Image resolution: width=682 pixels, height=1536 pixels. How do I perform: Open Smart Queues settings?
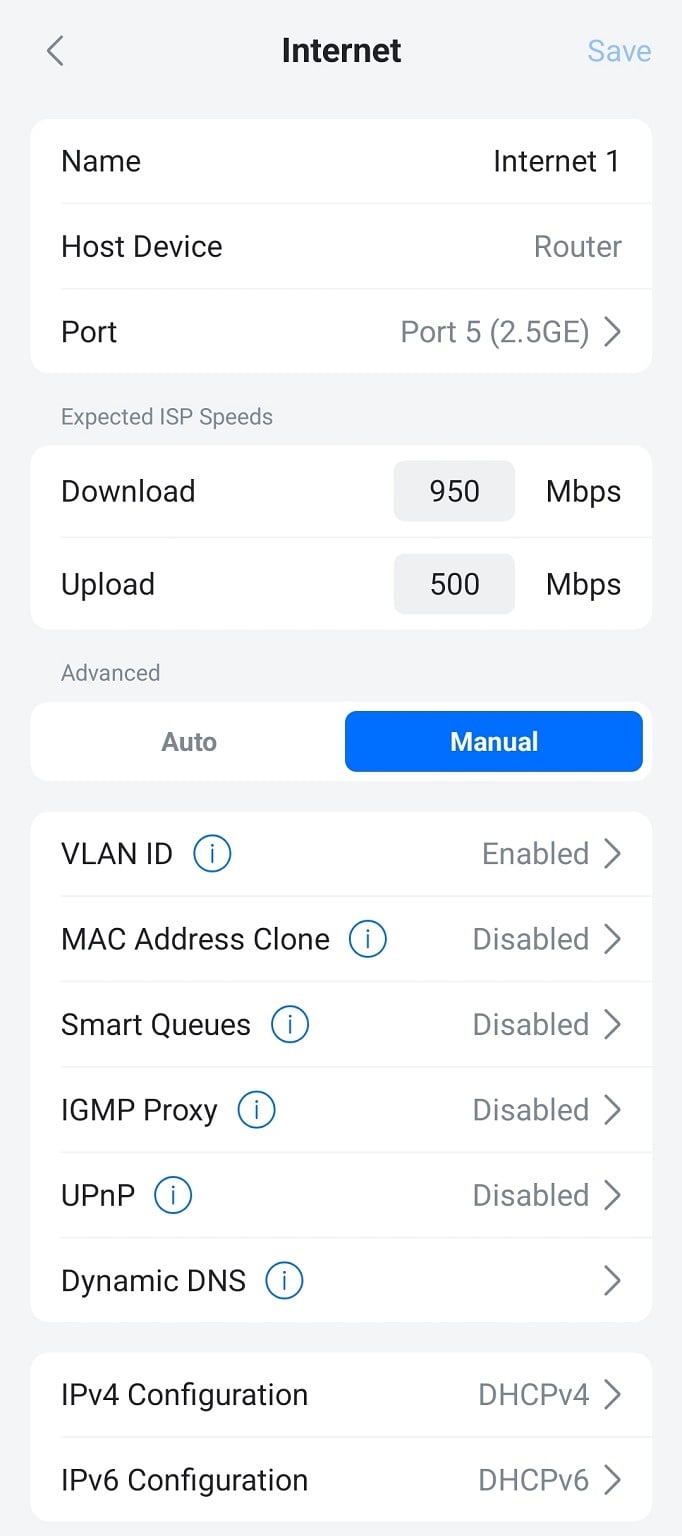click(545, 1025)
